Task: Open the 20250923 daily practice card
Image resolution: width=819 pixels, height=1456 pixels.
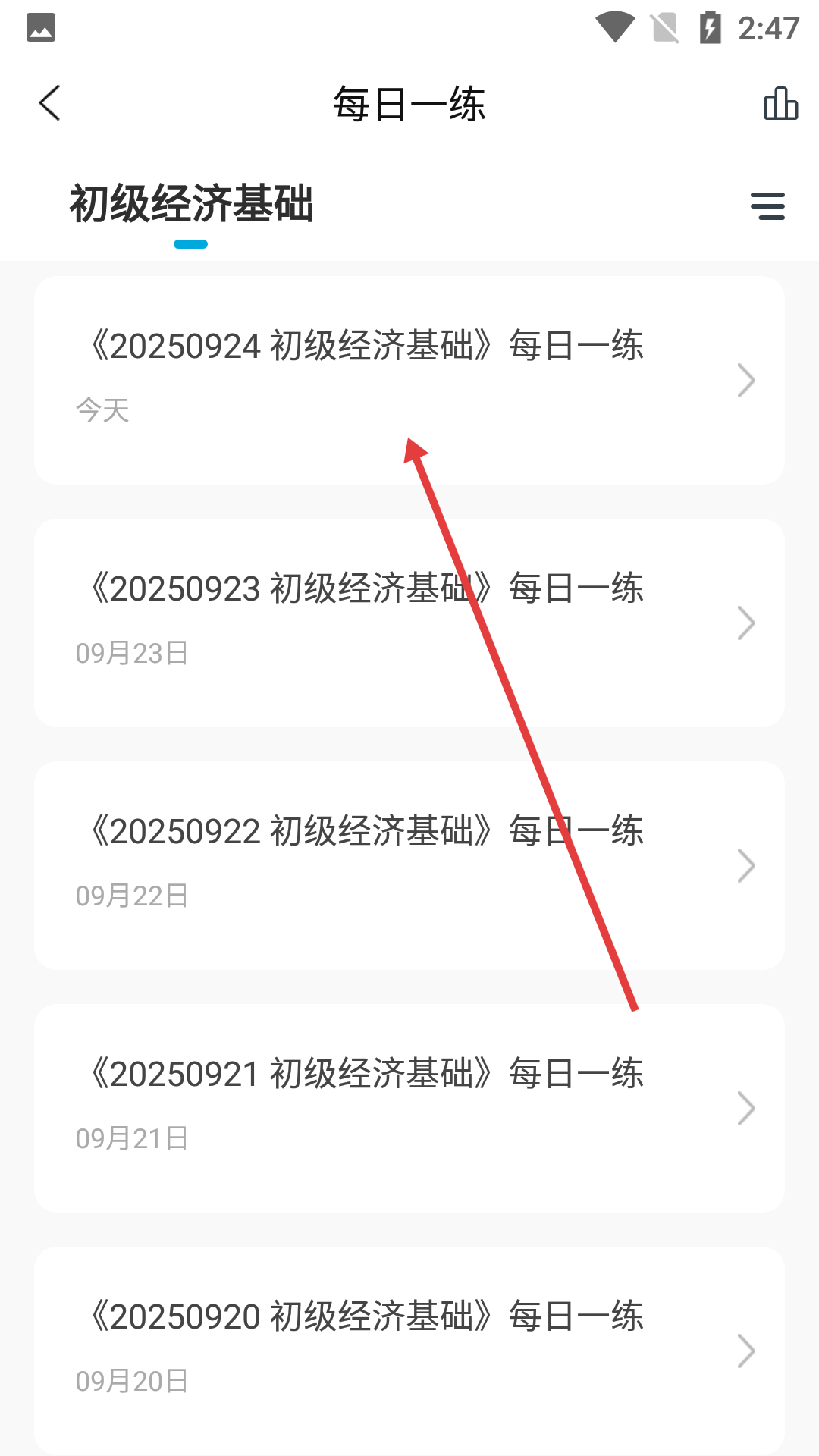Action: click(409, 623)
